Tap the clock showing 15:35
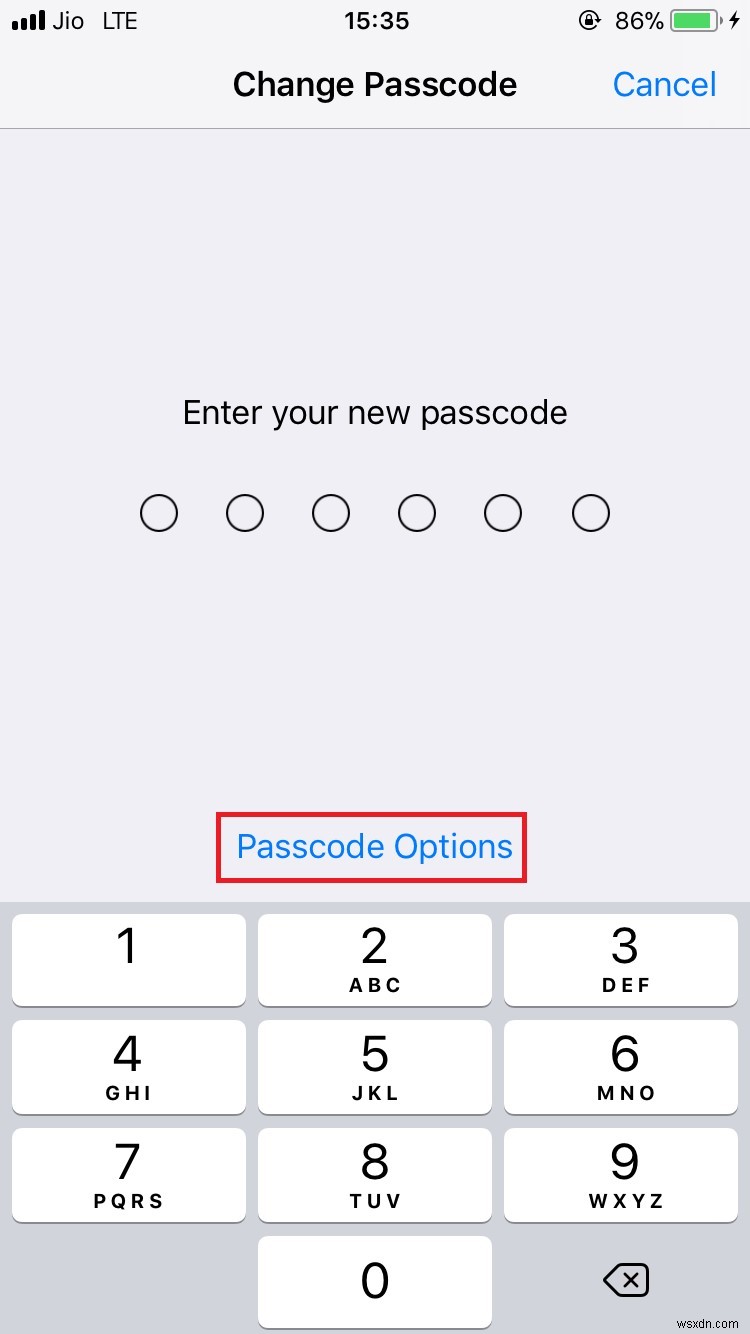The width and height of the screenshot is (750, 1334). pos(376,20)
